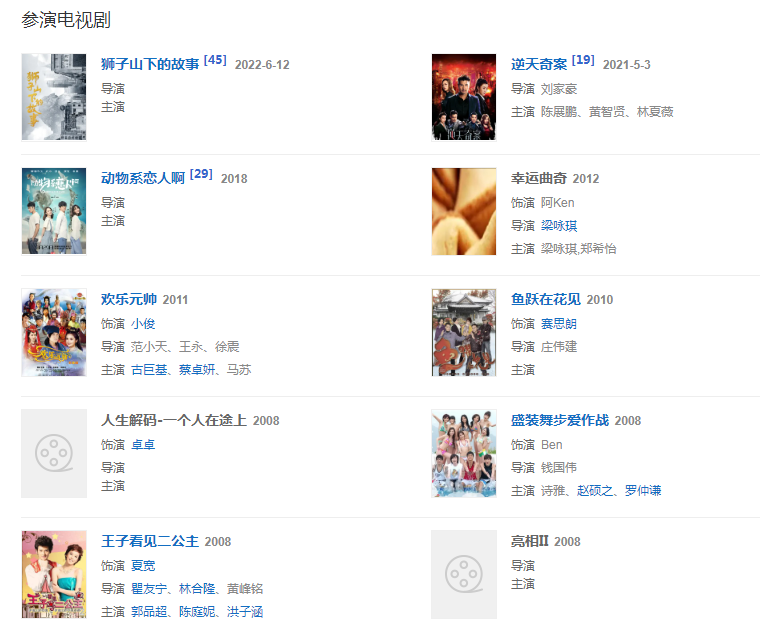760x635 pixels.
Task: Open the 盛装舞步爱作战 drama link
Action: click(x=560, y=420)
